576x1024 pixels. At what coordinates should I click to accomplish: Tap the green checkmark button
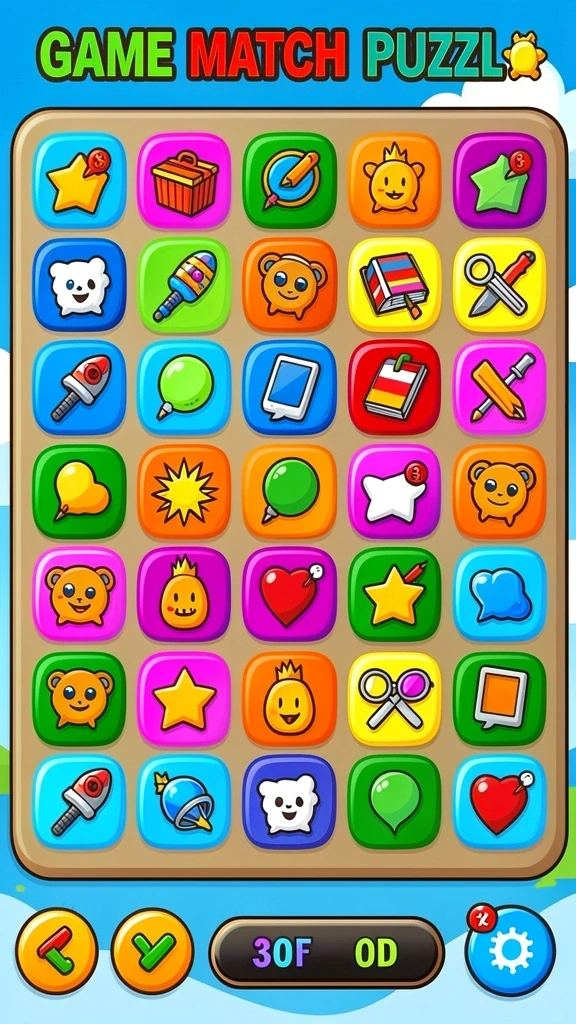pyautogui.click(x=152, y=951)
